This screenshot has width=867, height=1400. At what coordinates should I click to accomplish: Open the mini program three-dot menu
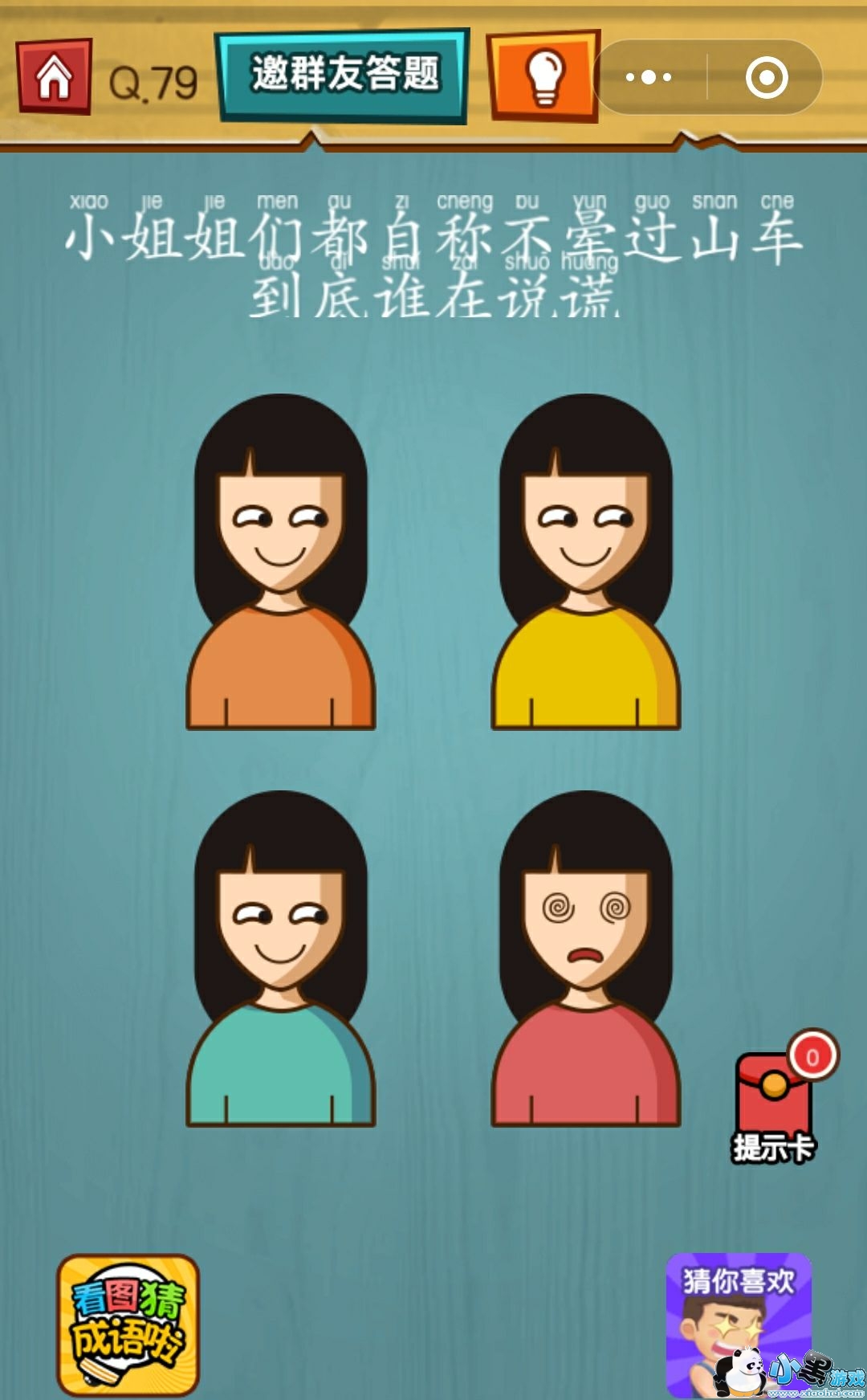pyautogui.click(x=649, y=78)
